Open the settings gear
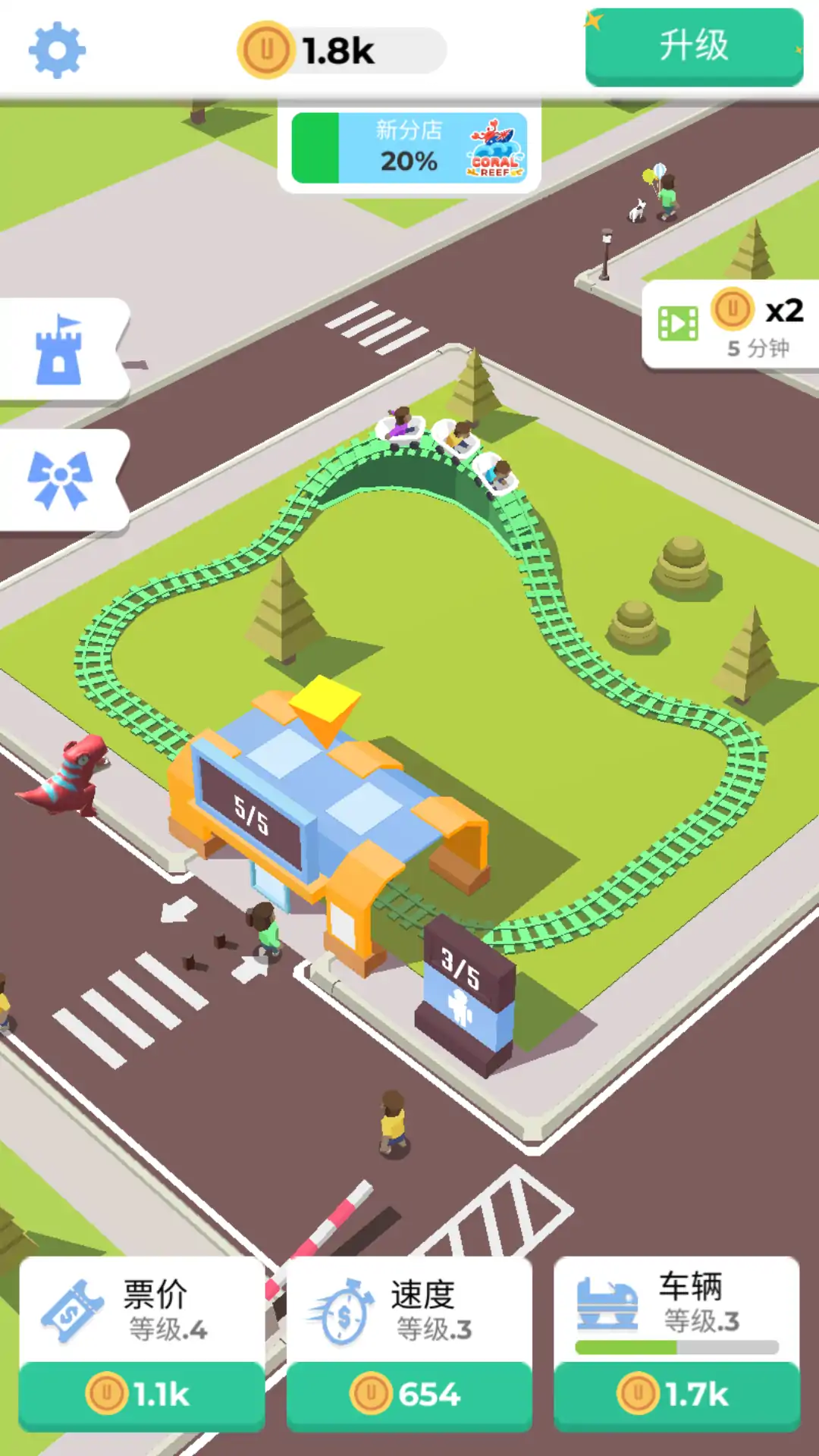This screenshot has width=819, height=1456. click(57, 50)
